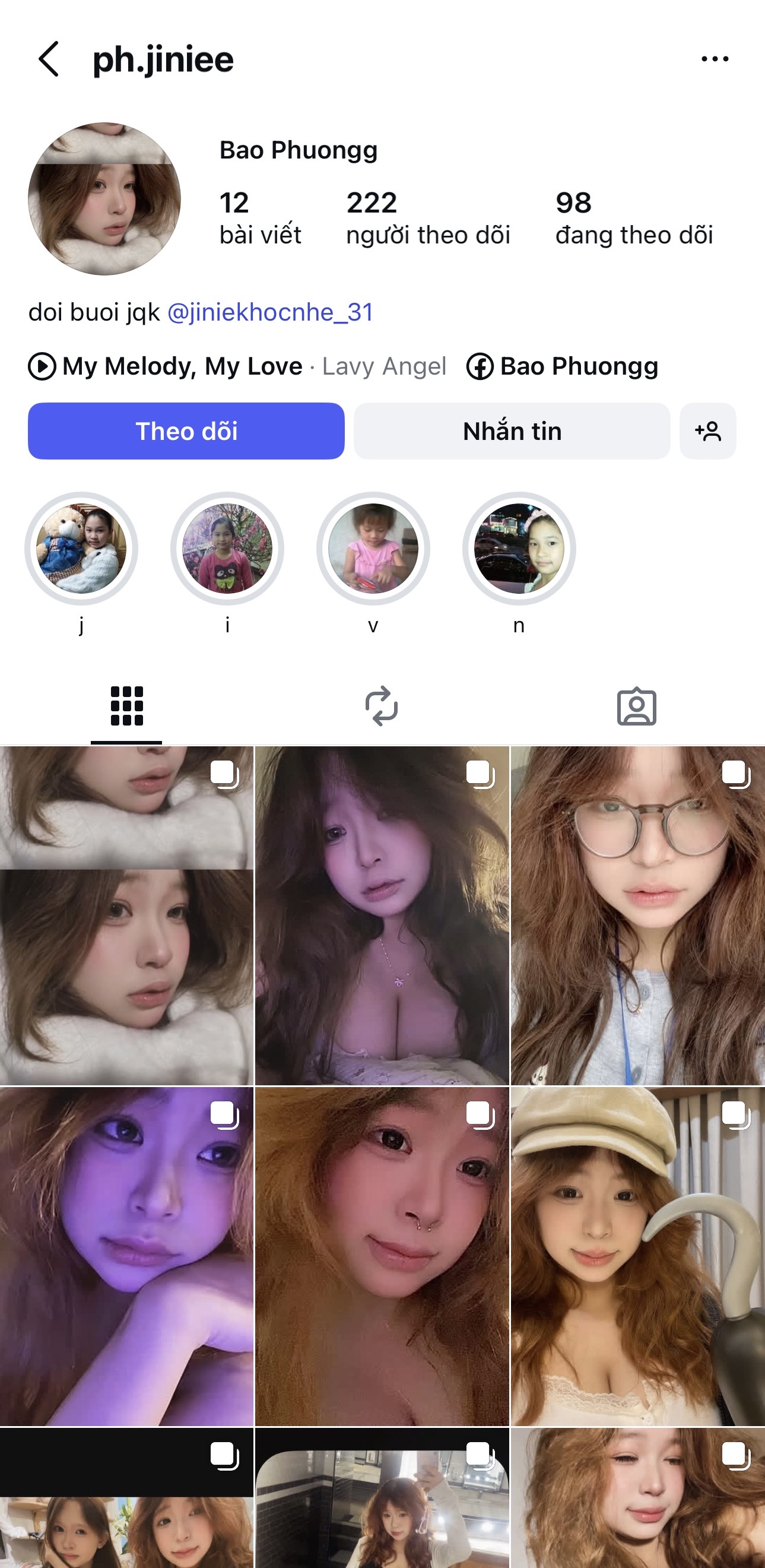This screenshot has height=1568, width=765.
Task: Open the story highlight labeled v
Action: (373, 549)
